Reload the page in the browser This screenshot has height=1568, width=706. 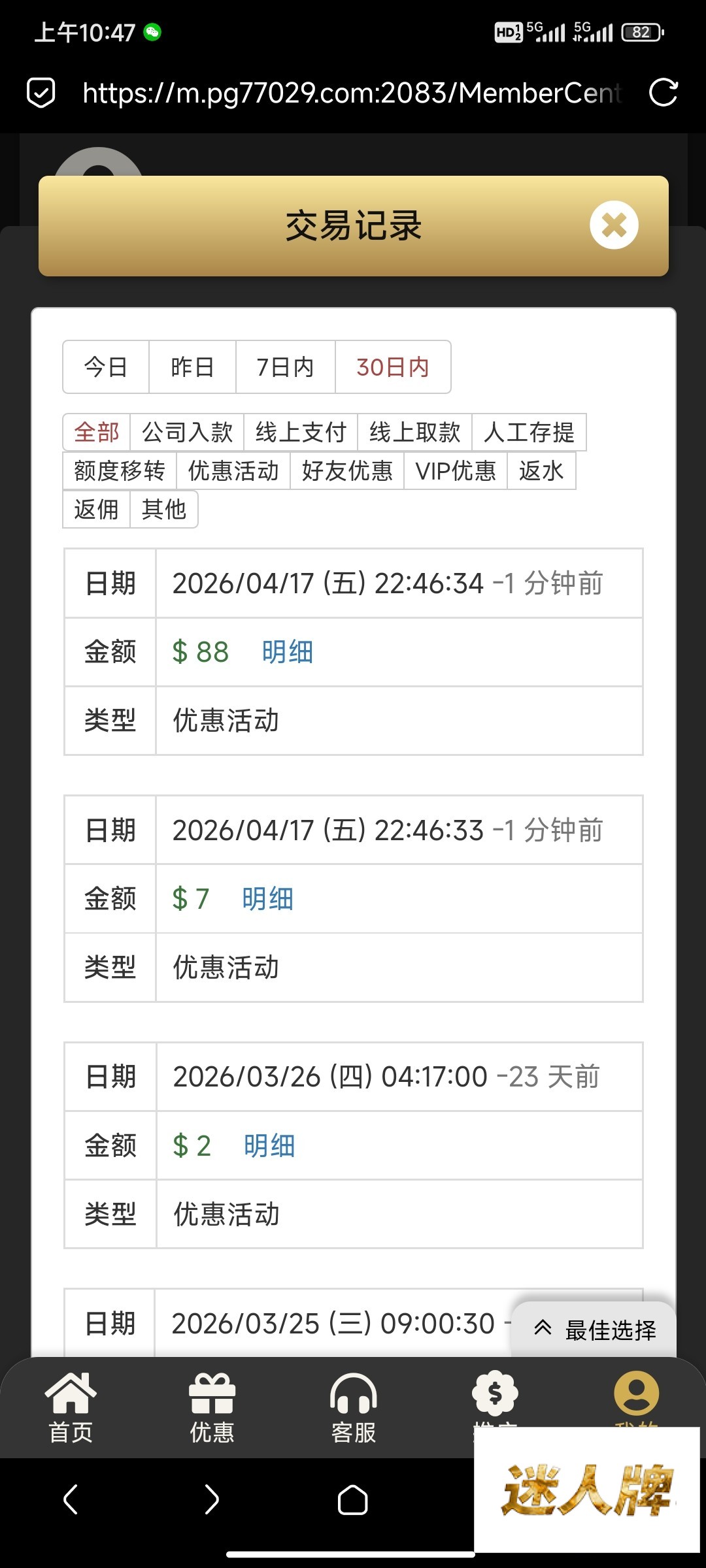[663, 93]
